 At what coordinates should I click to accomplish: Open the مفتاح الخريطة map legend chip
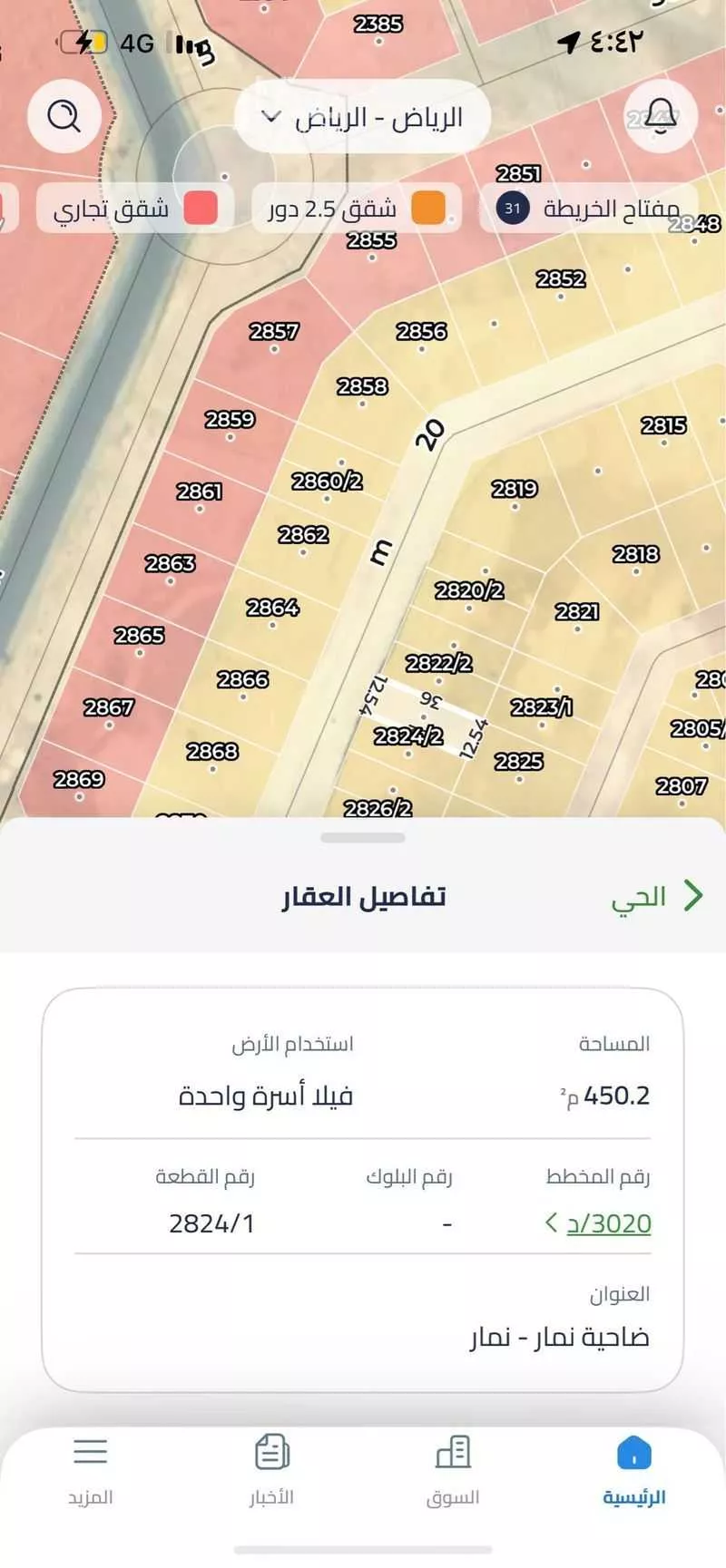(x=588, y=209)
